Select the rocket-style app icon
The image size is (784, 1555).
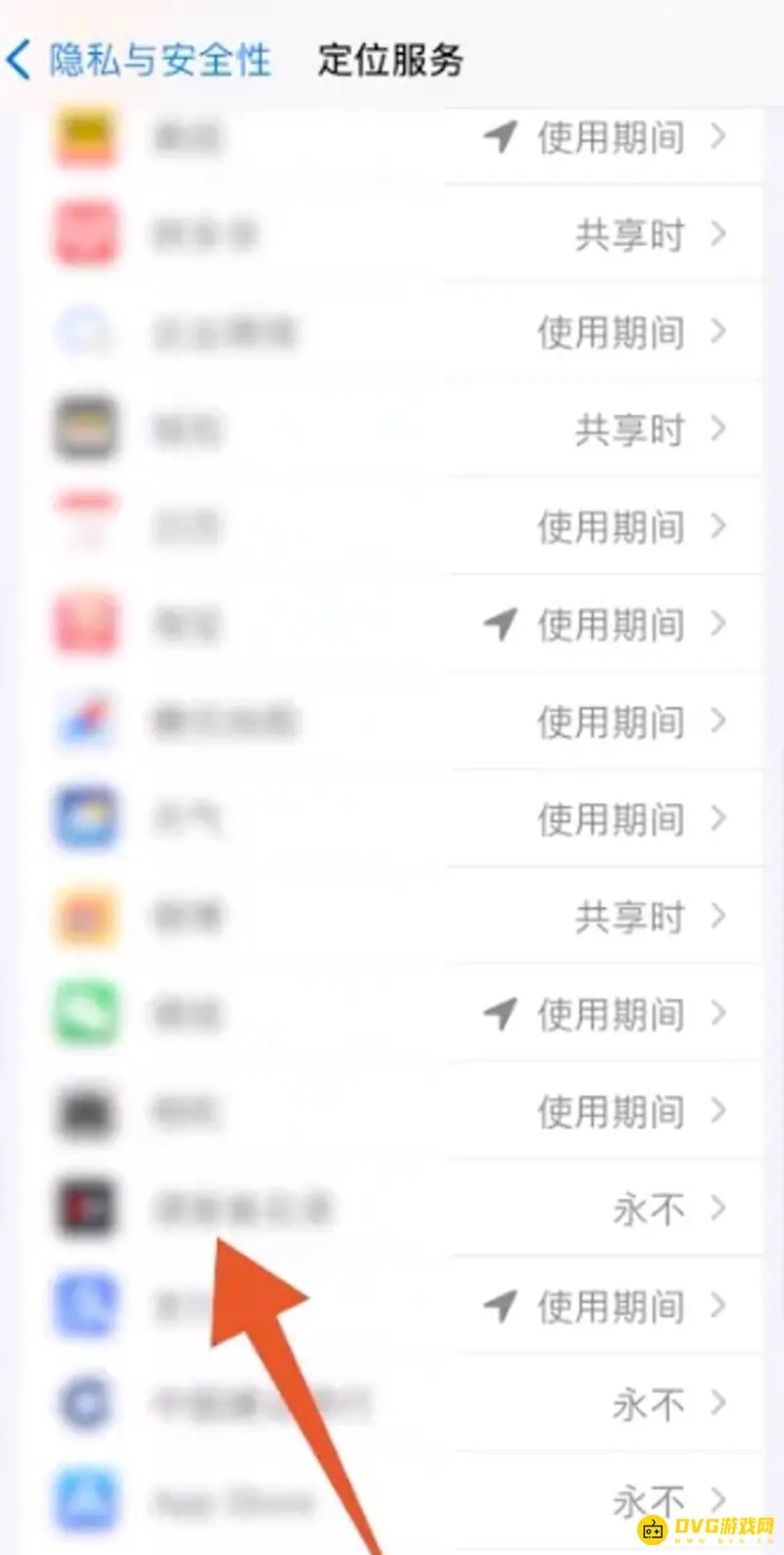[x=85, y=722]
